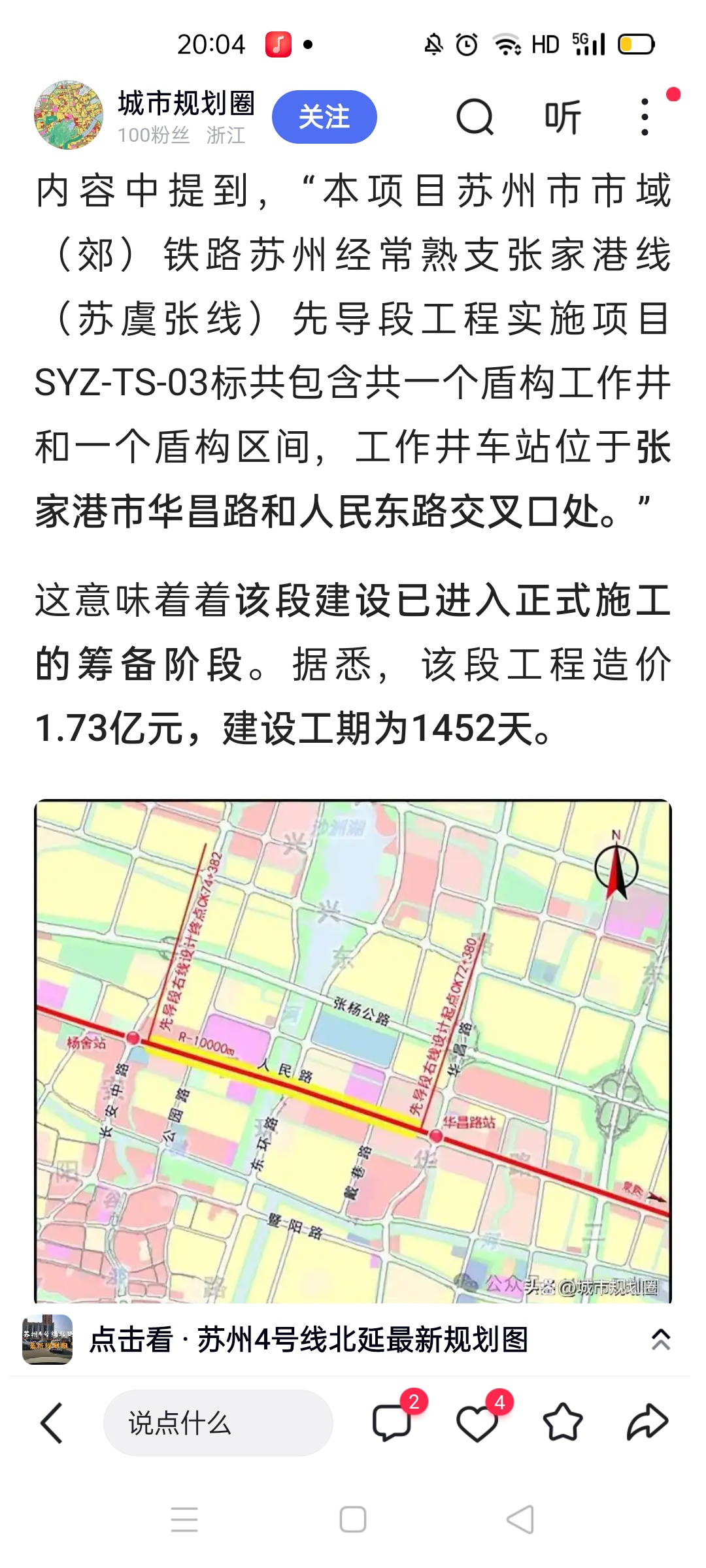Open 苏州4号线北延最新规划图 banner
706x1568 pixels.
[x=307, y=1340]
